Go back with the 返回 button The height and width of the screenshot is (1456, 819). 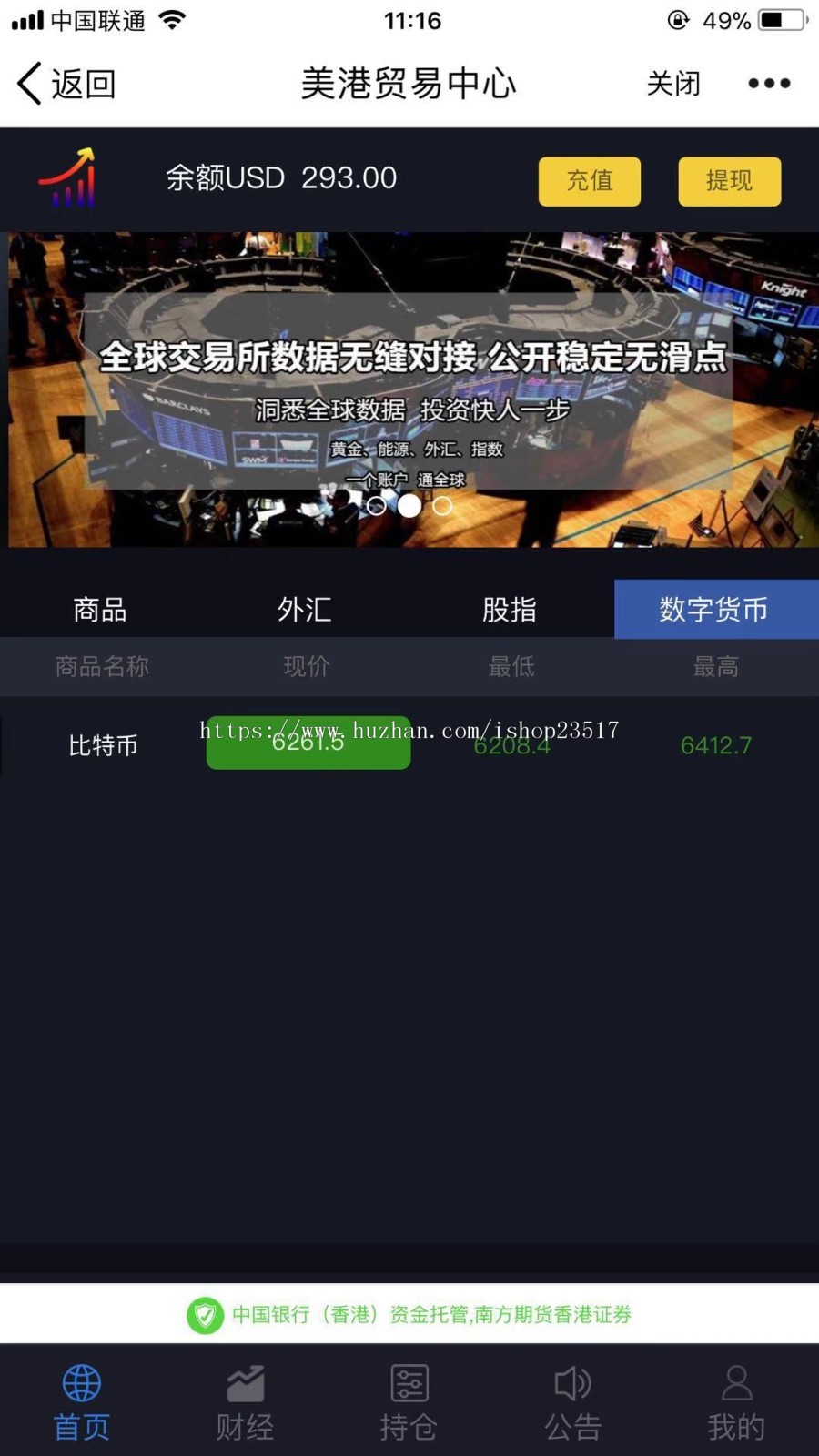point(66,84)
